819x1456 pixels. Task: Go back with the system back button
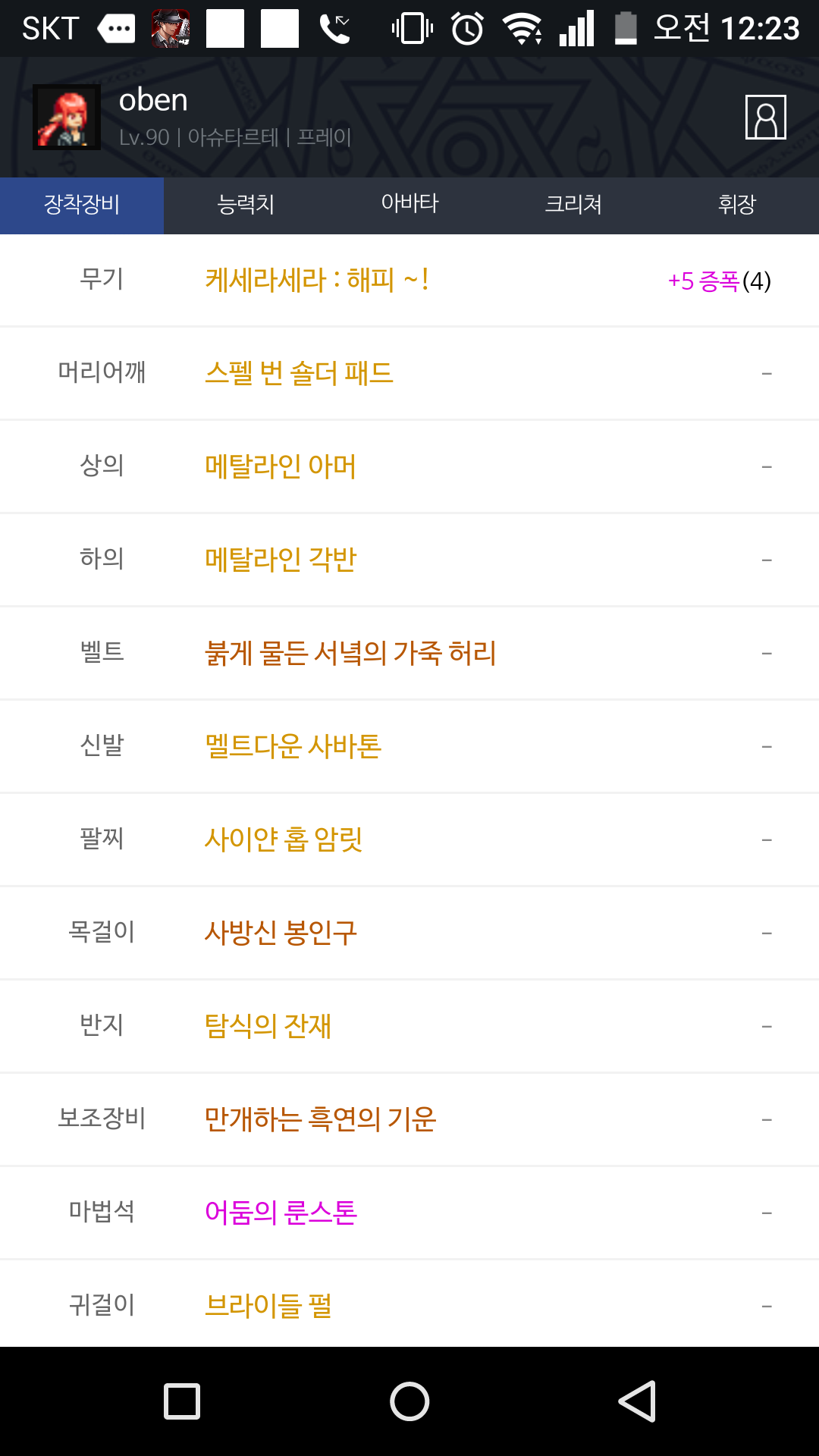637,1401
